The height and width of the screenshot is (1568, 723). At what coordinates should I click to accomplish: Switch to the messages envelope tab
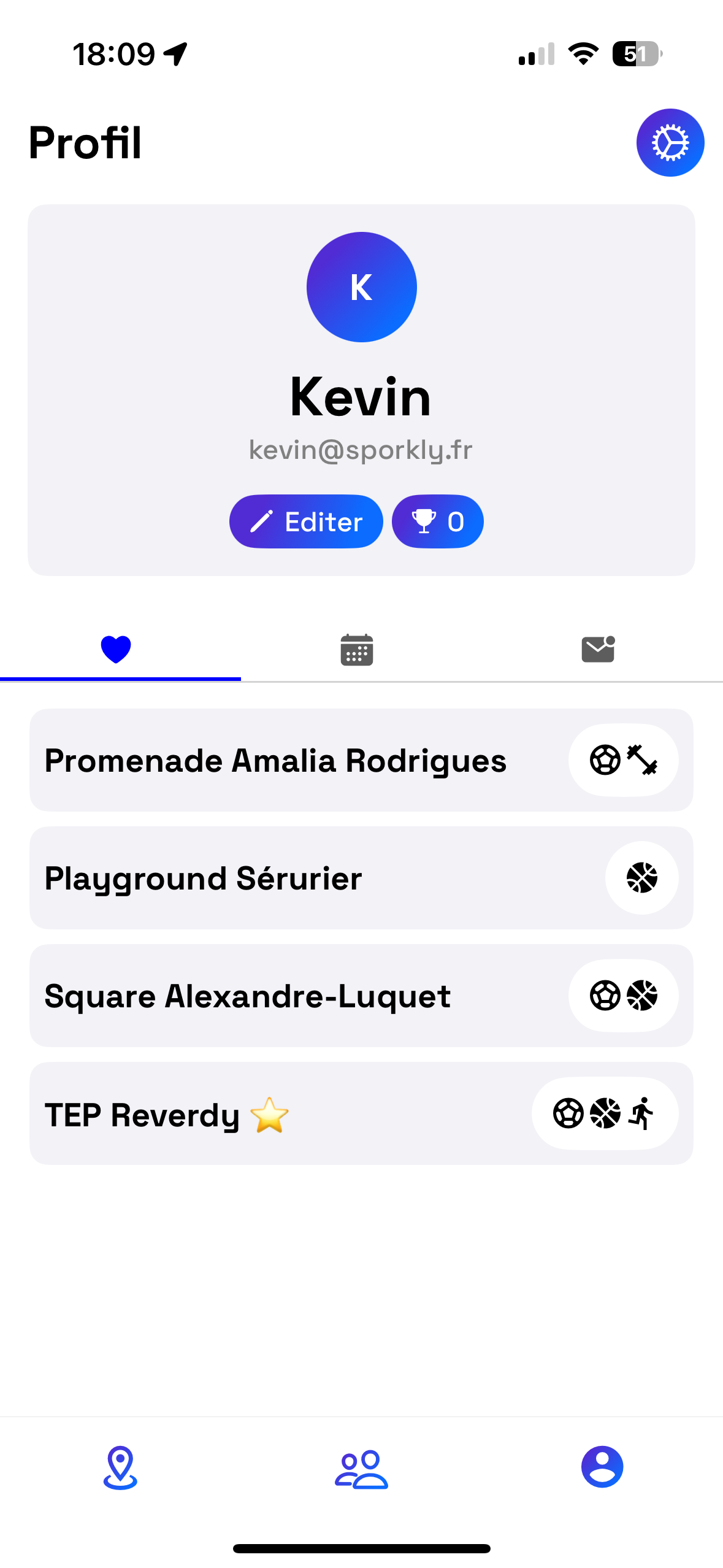point(598,650)
